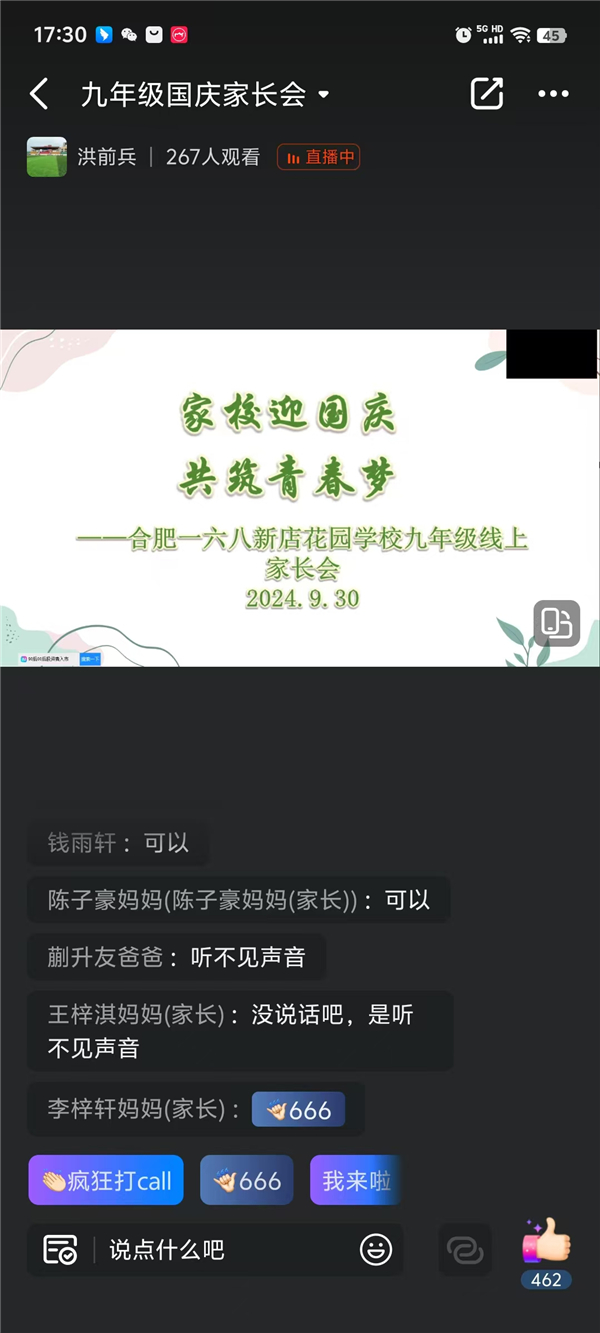
Task: Like the live stream with thumbs-up
Action: point(546,1243)
